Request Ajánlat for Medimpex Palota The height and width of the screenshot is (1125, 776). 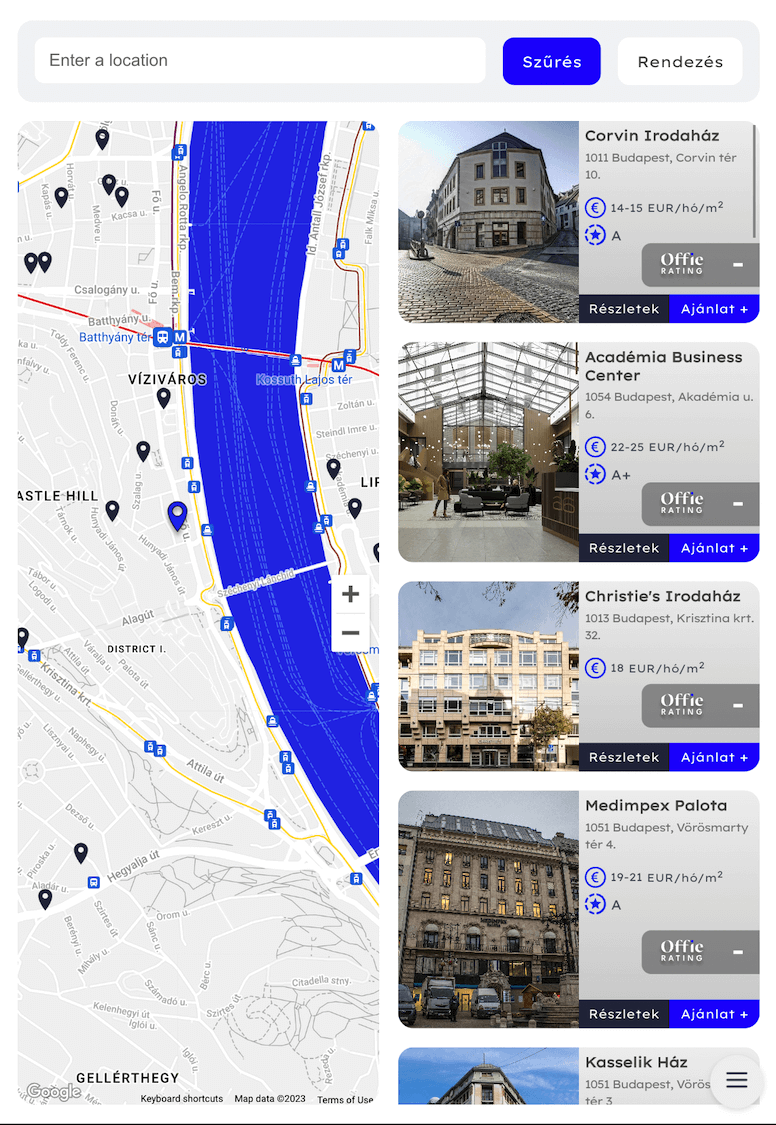(x=714, y=1014)
